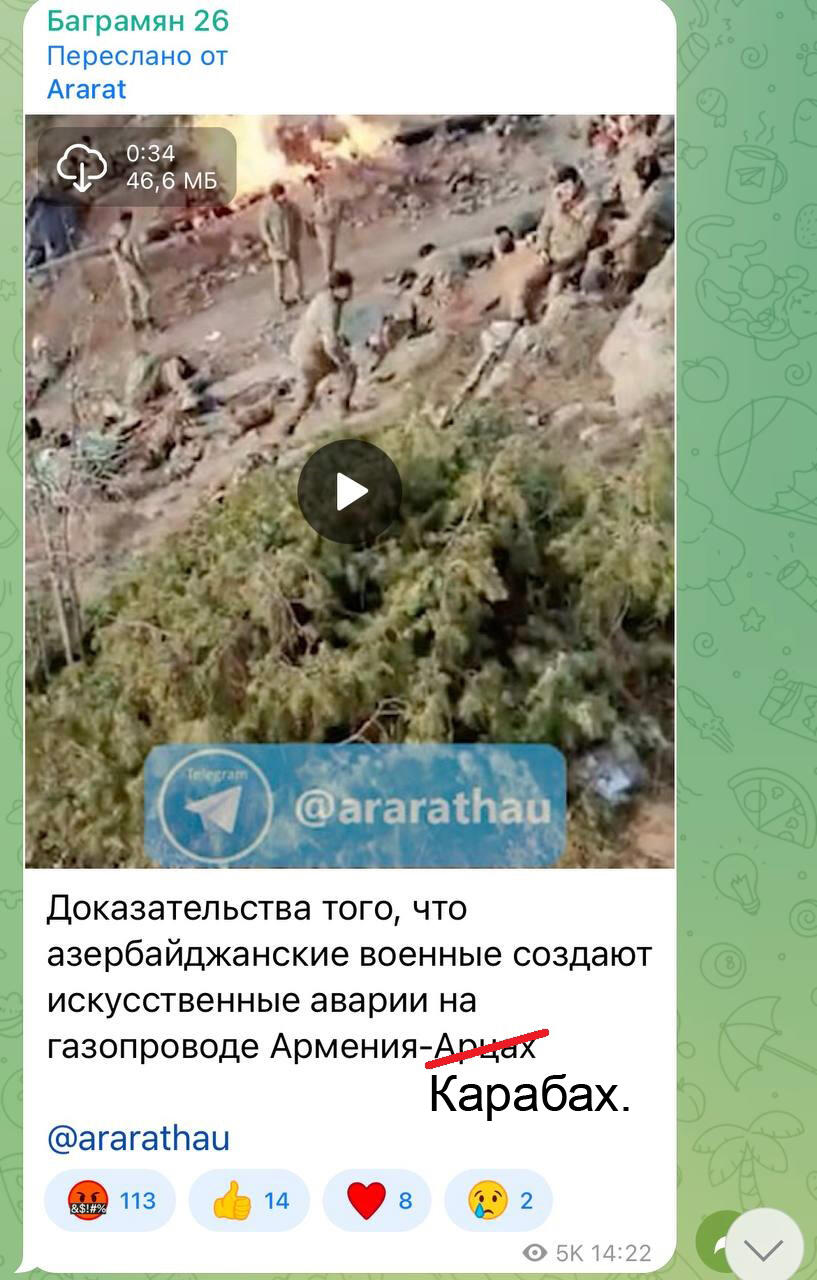Open the @ararathau mention link
The height and width of the screenshot is (1280, 817).
click(x=138, y=1138)
